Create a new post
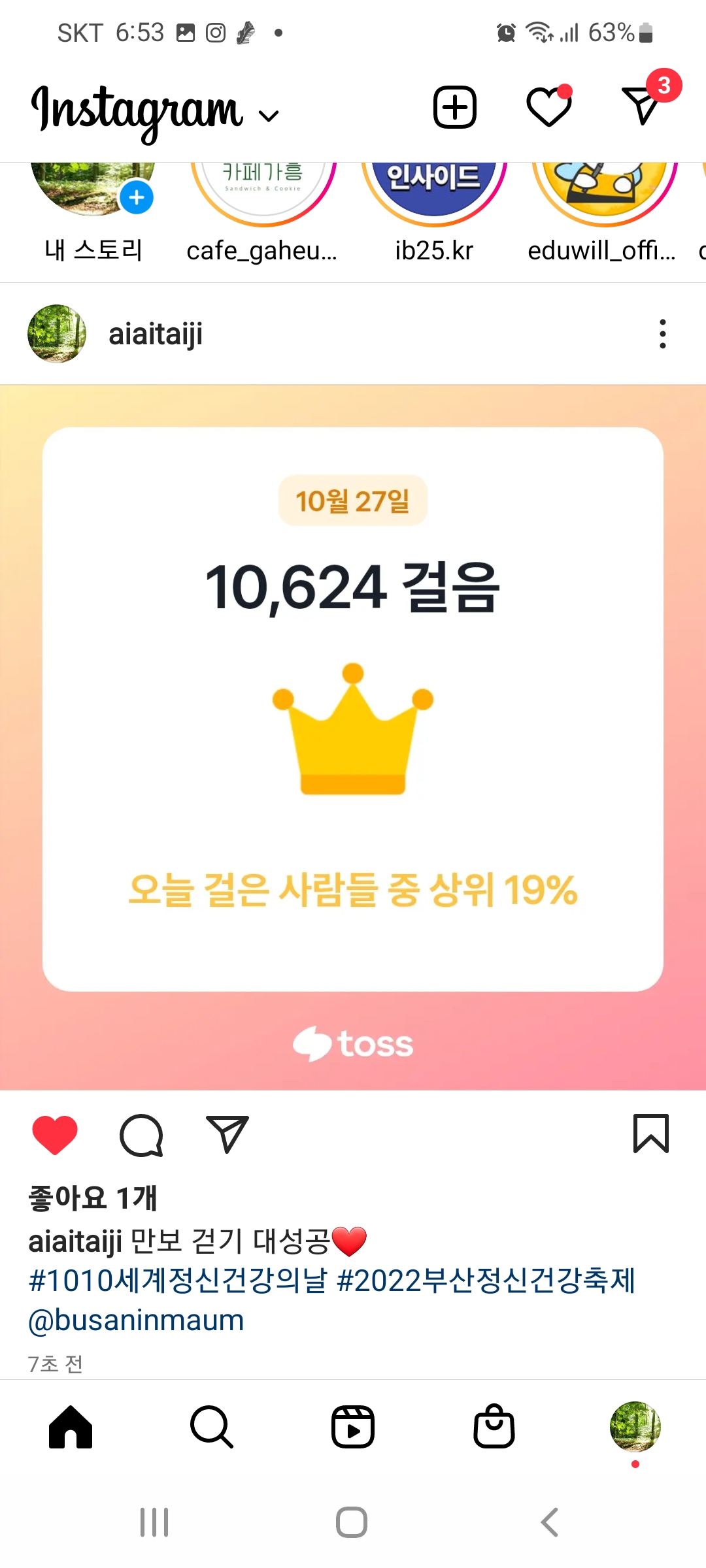This screenshot has height=1568, width=706. coord(454,107)
